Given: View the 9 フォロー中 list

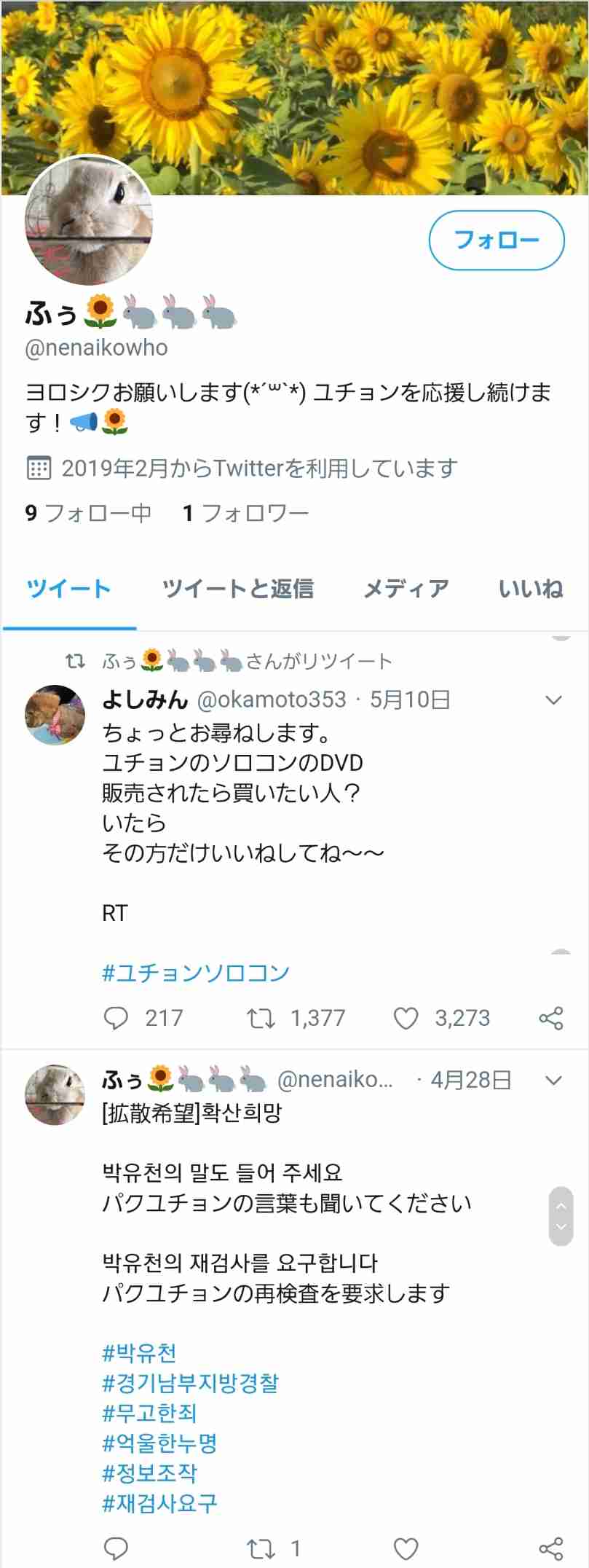Looking at the screenshot, I should coord(87,513).
